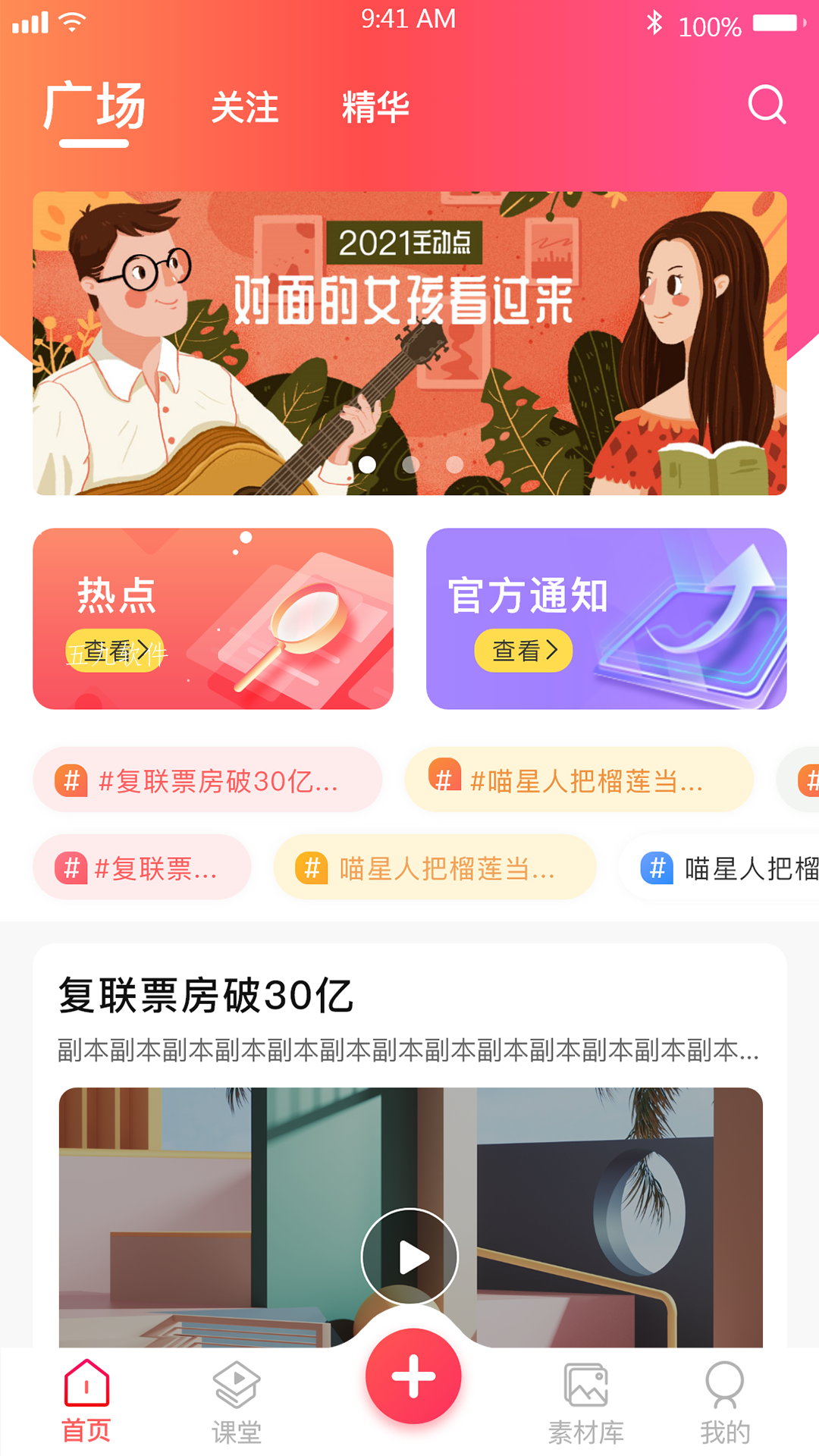Tap 查看 on the 热点 card

coord(115,651)
